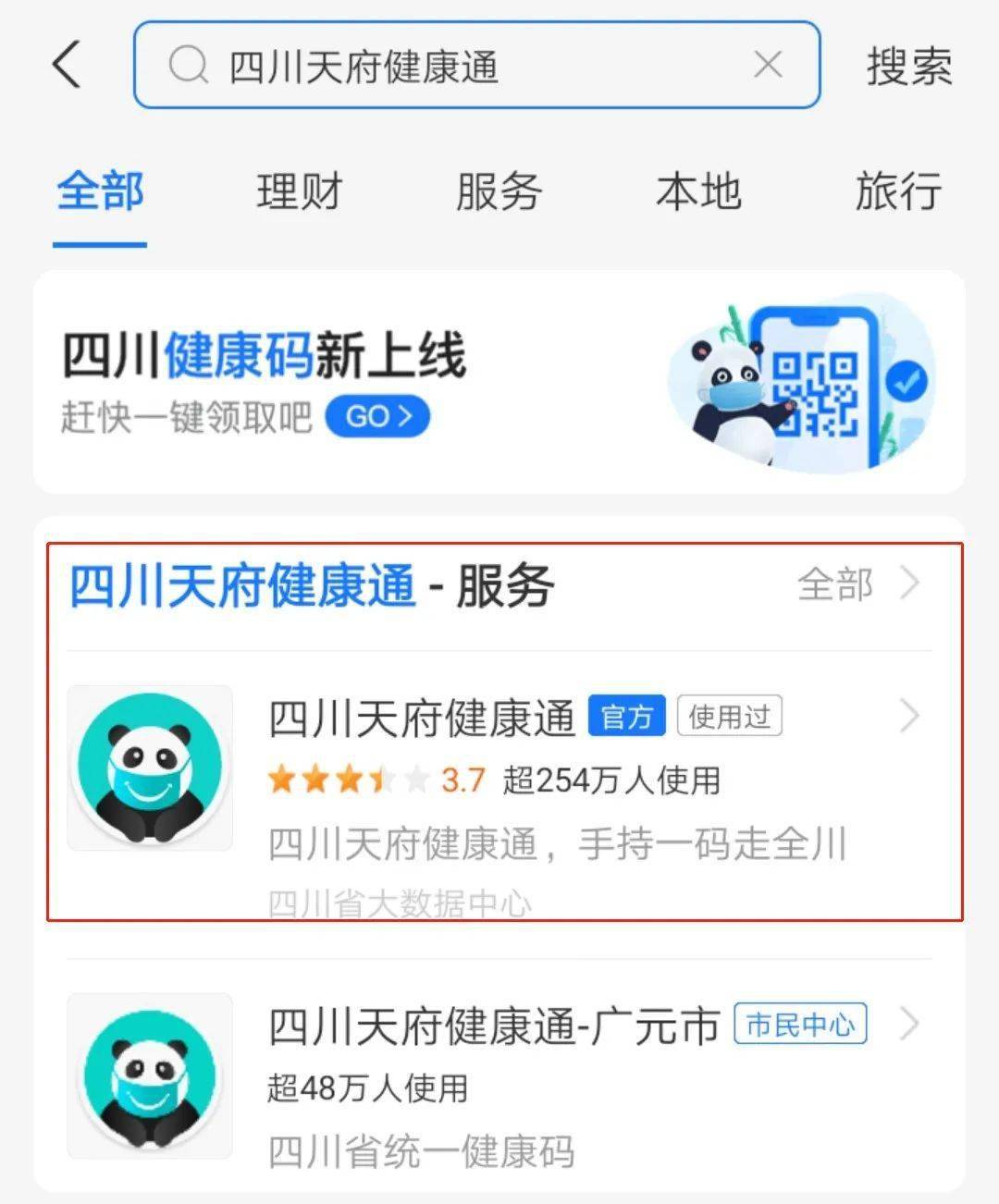Tap the 搜索 button
Image resolution: width=999 pixels, height=1204 pixels.
pos(908,67)
